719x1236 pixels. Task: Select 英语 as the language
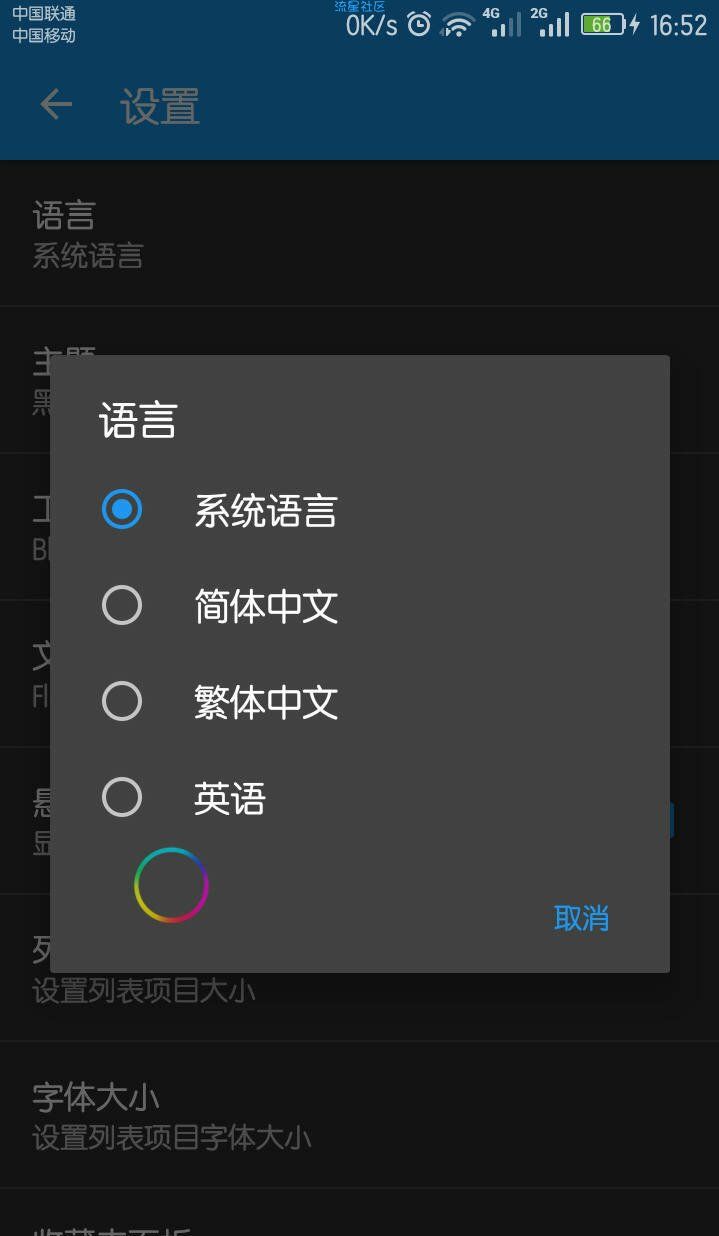122,798
